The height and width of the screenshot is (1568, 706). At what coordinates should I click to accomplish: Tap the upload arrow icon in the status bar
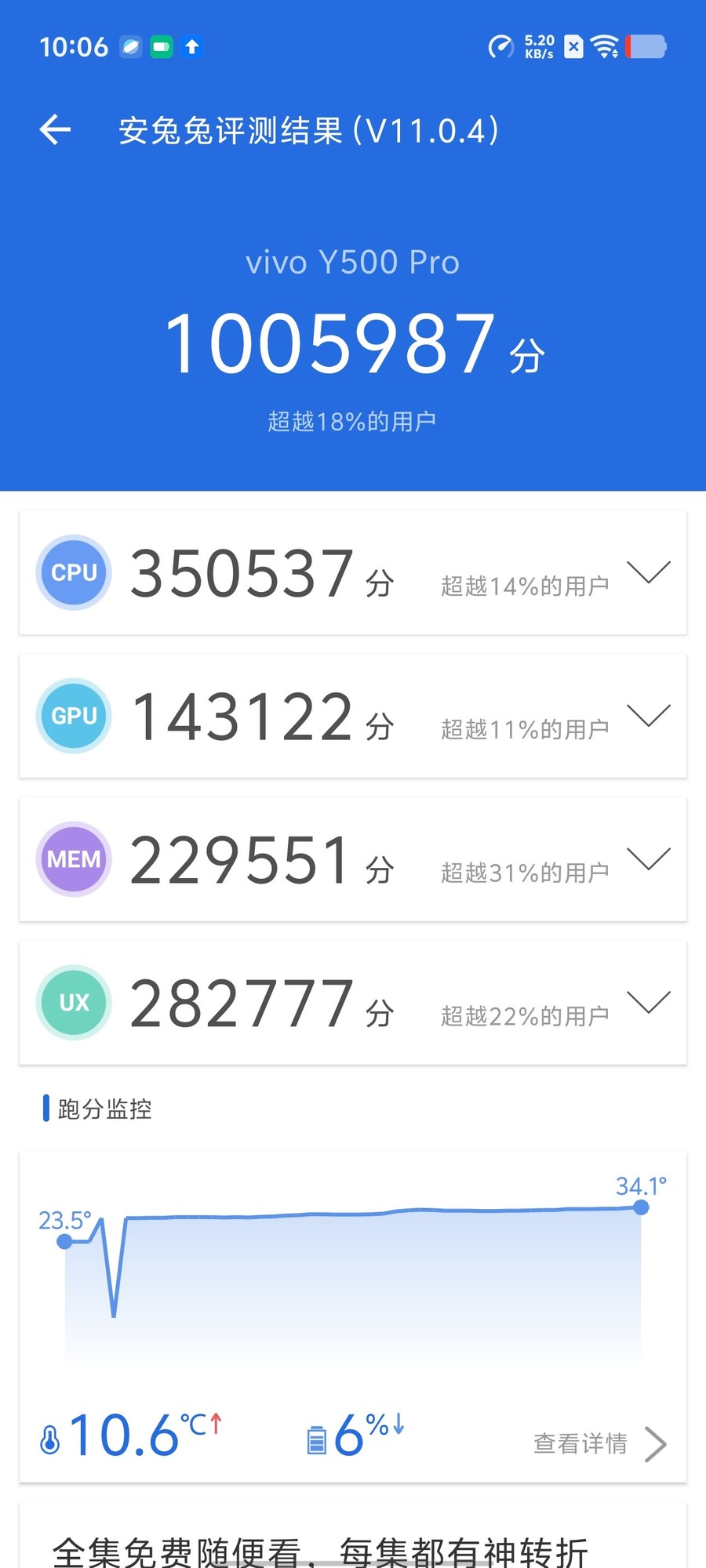click(x=191, y=47)
